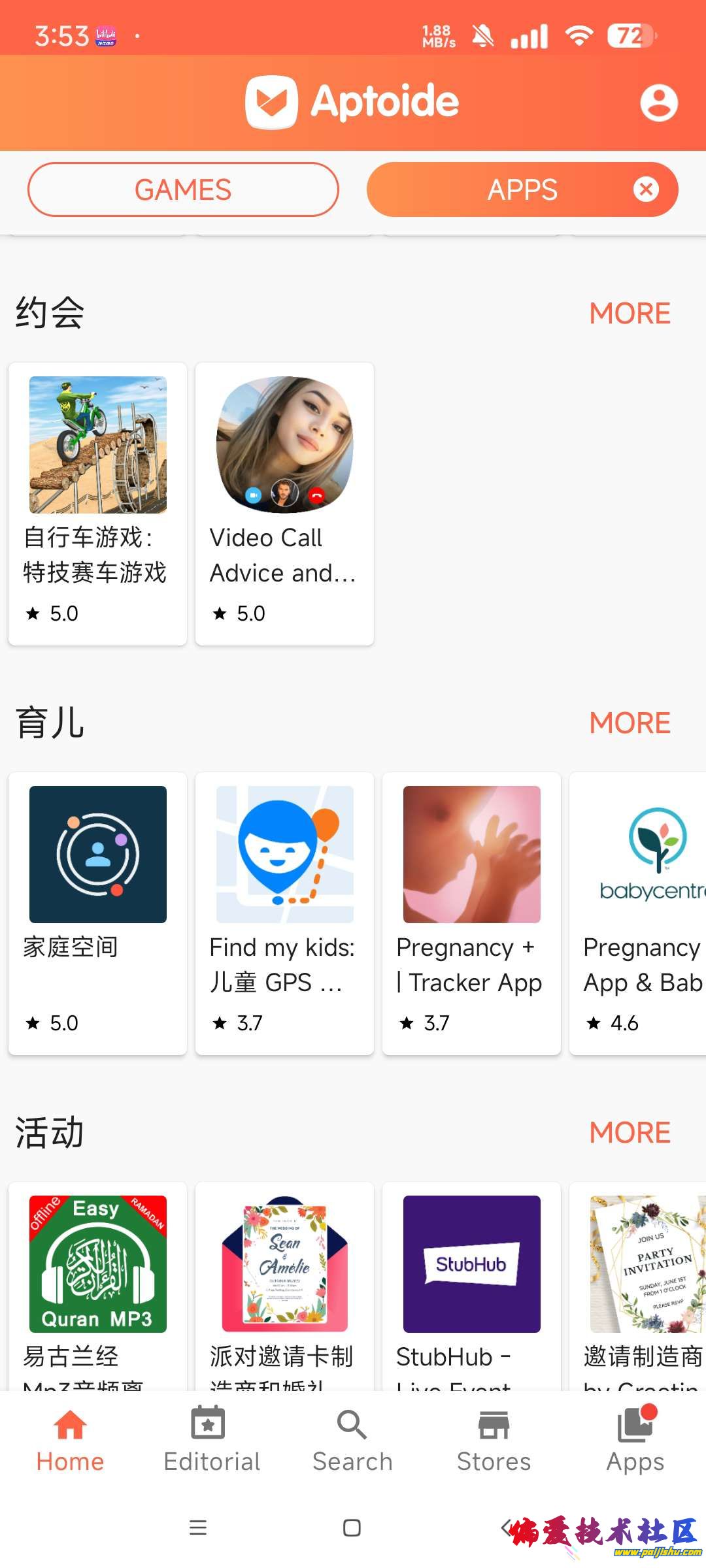Open the 派对邀请卡制造商 app card
The height and width of the screenshot is (1568, 706).
[x=284, y=1281]
